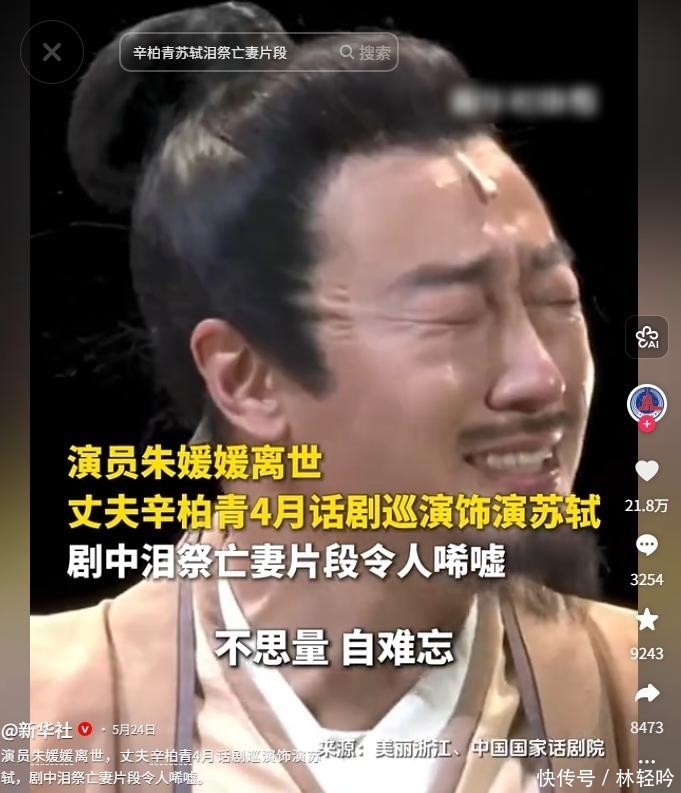Like this video with the heart icon
Image resolution: width=681 pixels, height=793 pixels.
[x=647, y=470]
